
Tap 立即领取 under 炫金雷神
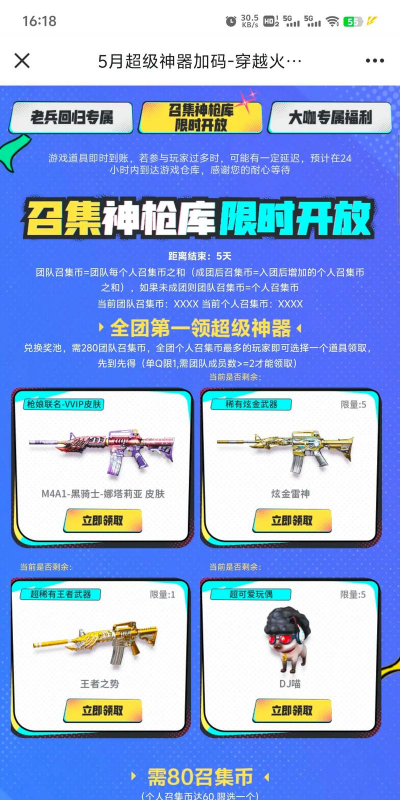coord(292,520)
